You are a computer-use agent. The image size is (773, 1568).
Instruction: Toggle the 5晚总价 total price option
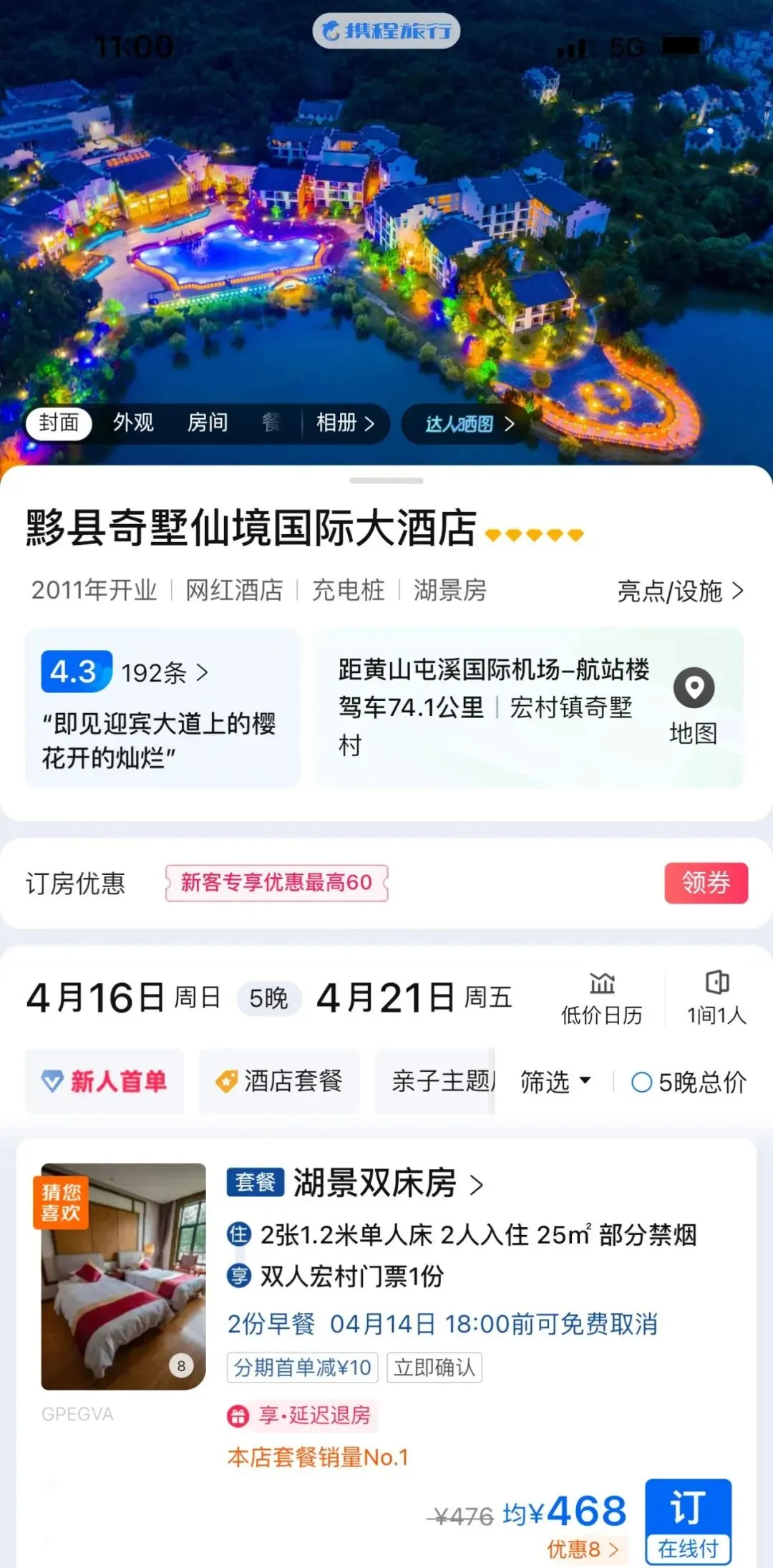coord(689,1082)
